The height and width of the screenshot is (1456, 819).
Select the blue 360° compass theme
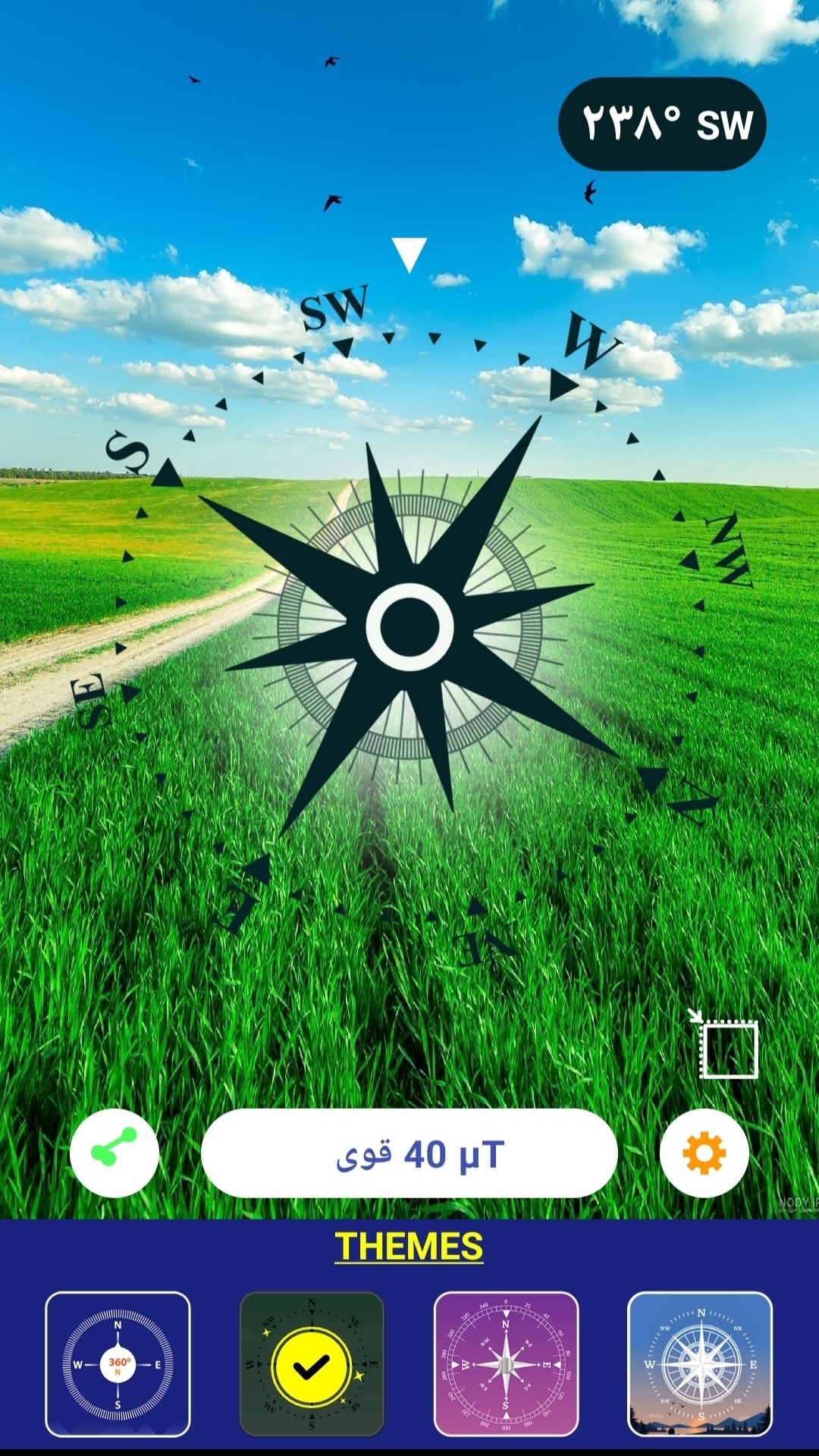[118, 1364]
